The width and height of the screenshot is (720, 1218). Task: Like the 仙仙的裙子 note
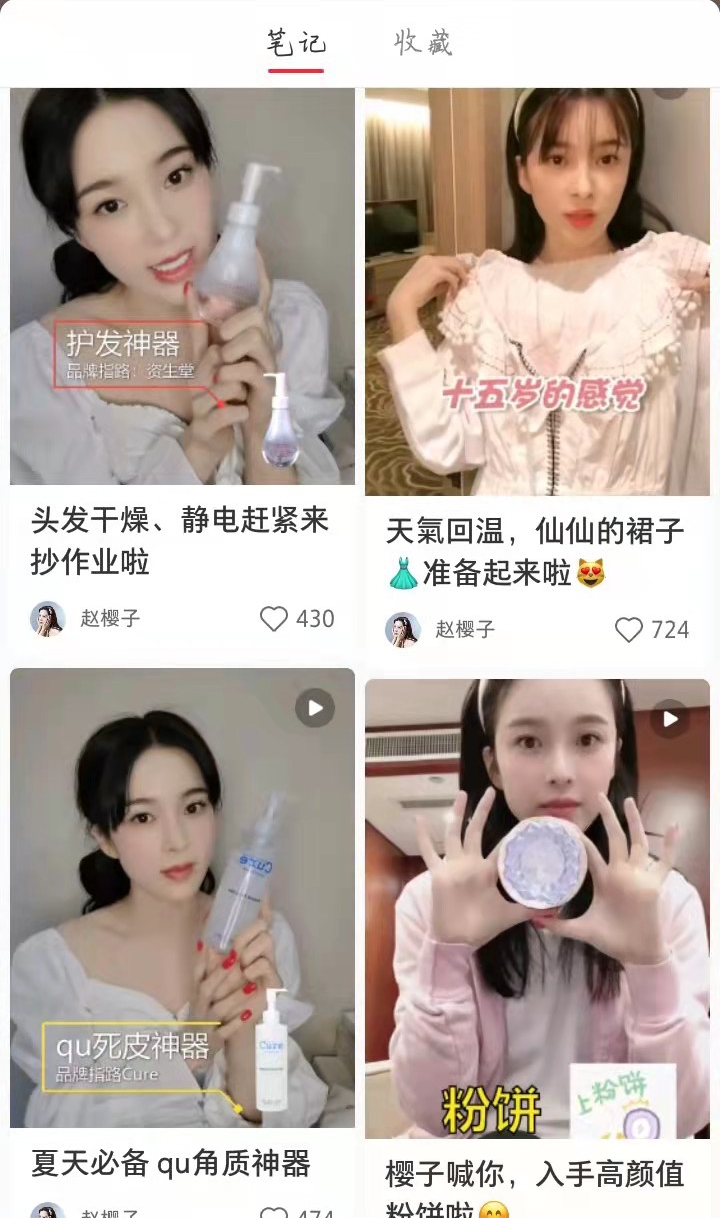629,630
